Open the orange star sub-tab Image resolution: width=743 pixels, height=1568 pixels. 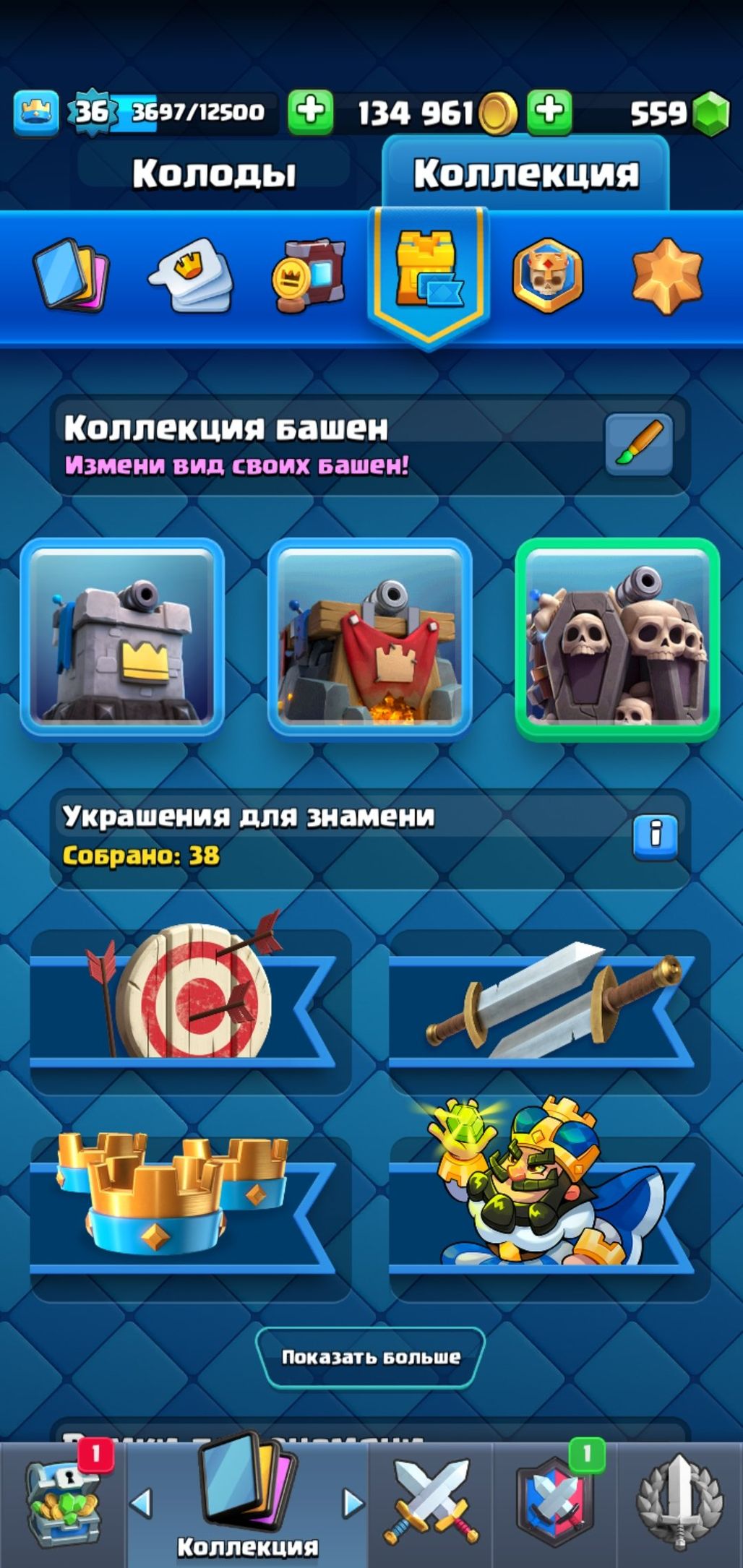point(666,275)
